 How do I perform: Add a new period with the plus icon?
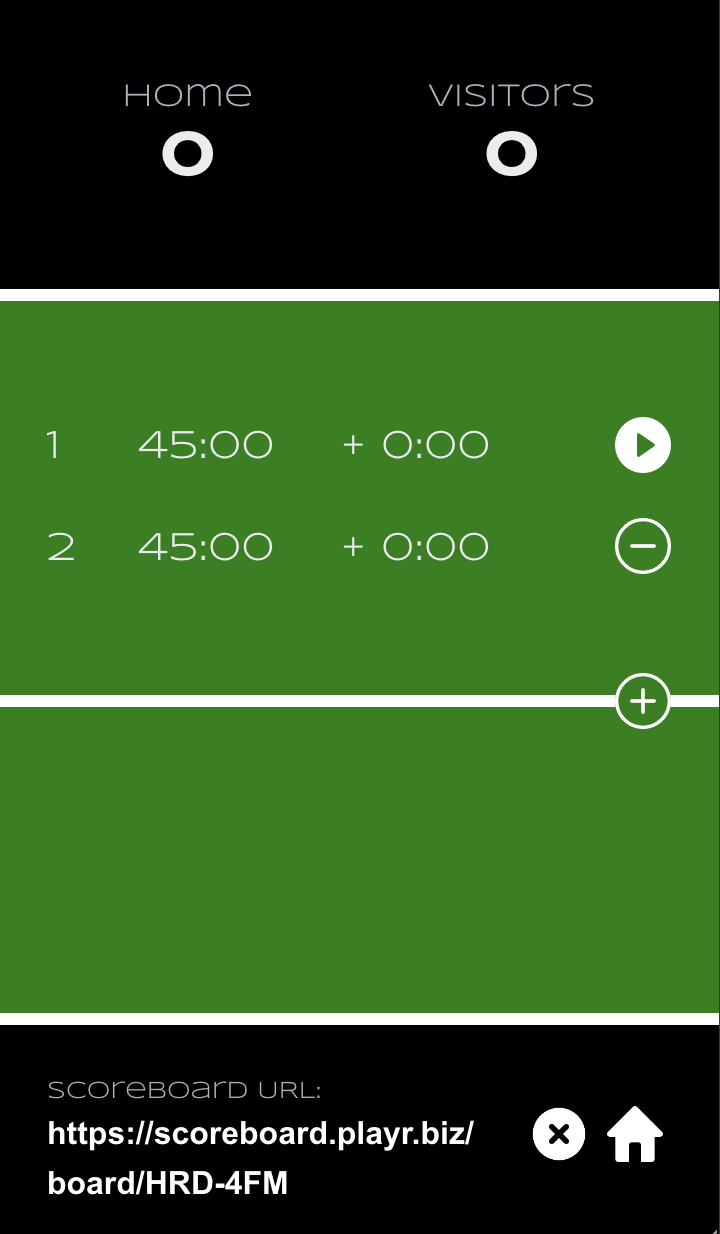(642, 701)
